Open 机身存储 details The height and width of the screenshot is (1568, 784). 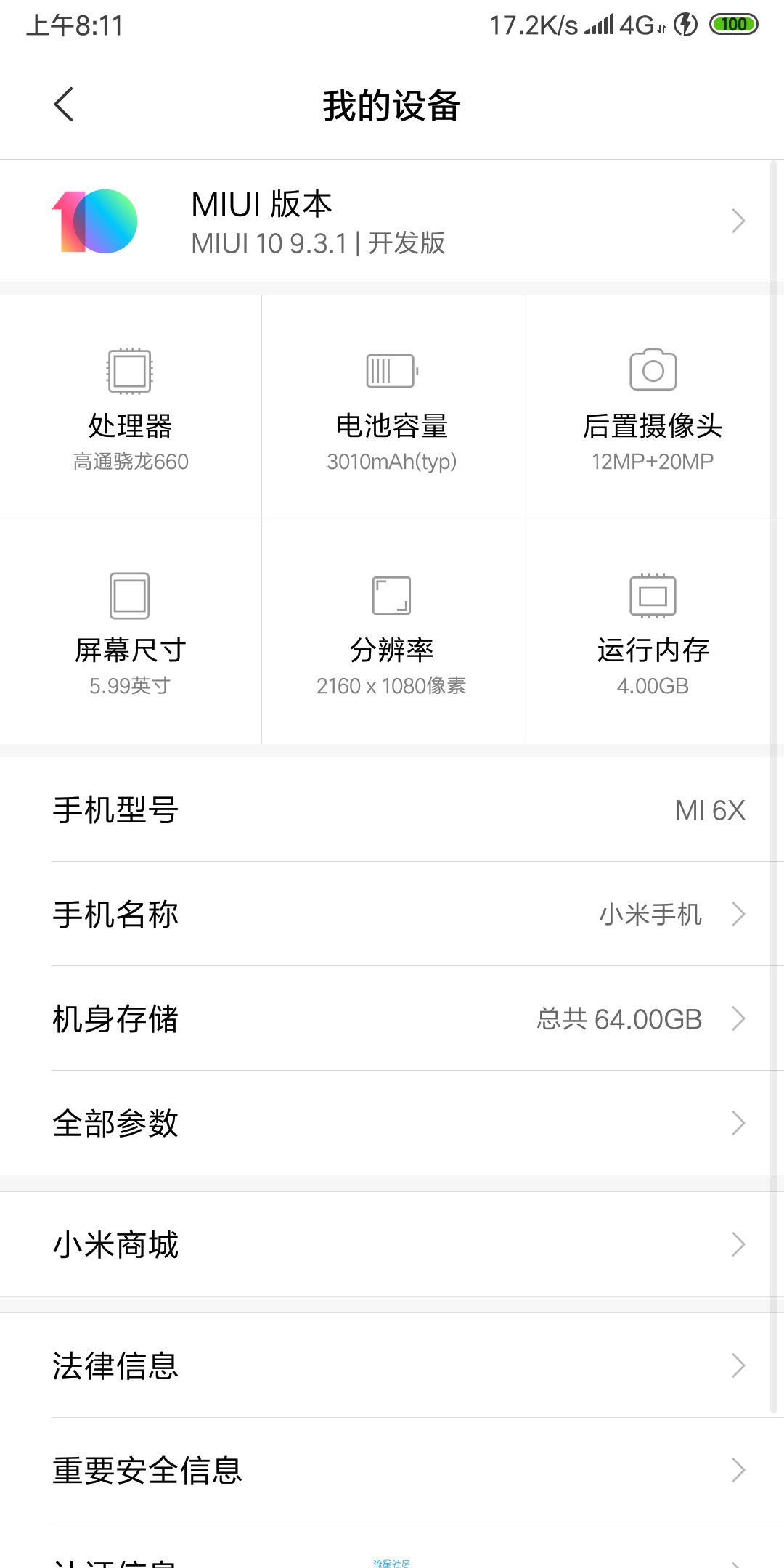pos(392,1018)
